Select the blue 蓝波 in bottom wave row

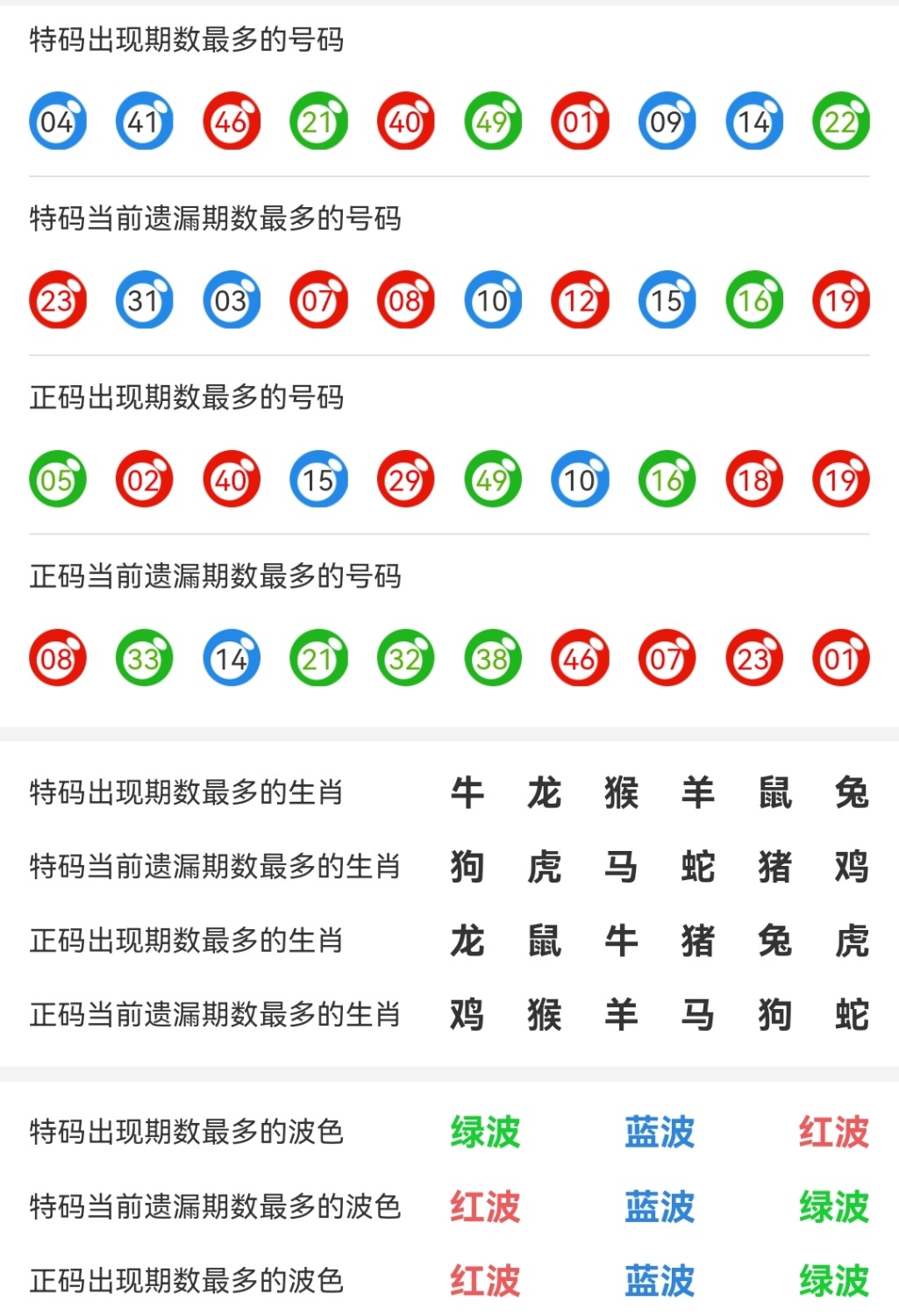pos(660,1282)
